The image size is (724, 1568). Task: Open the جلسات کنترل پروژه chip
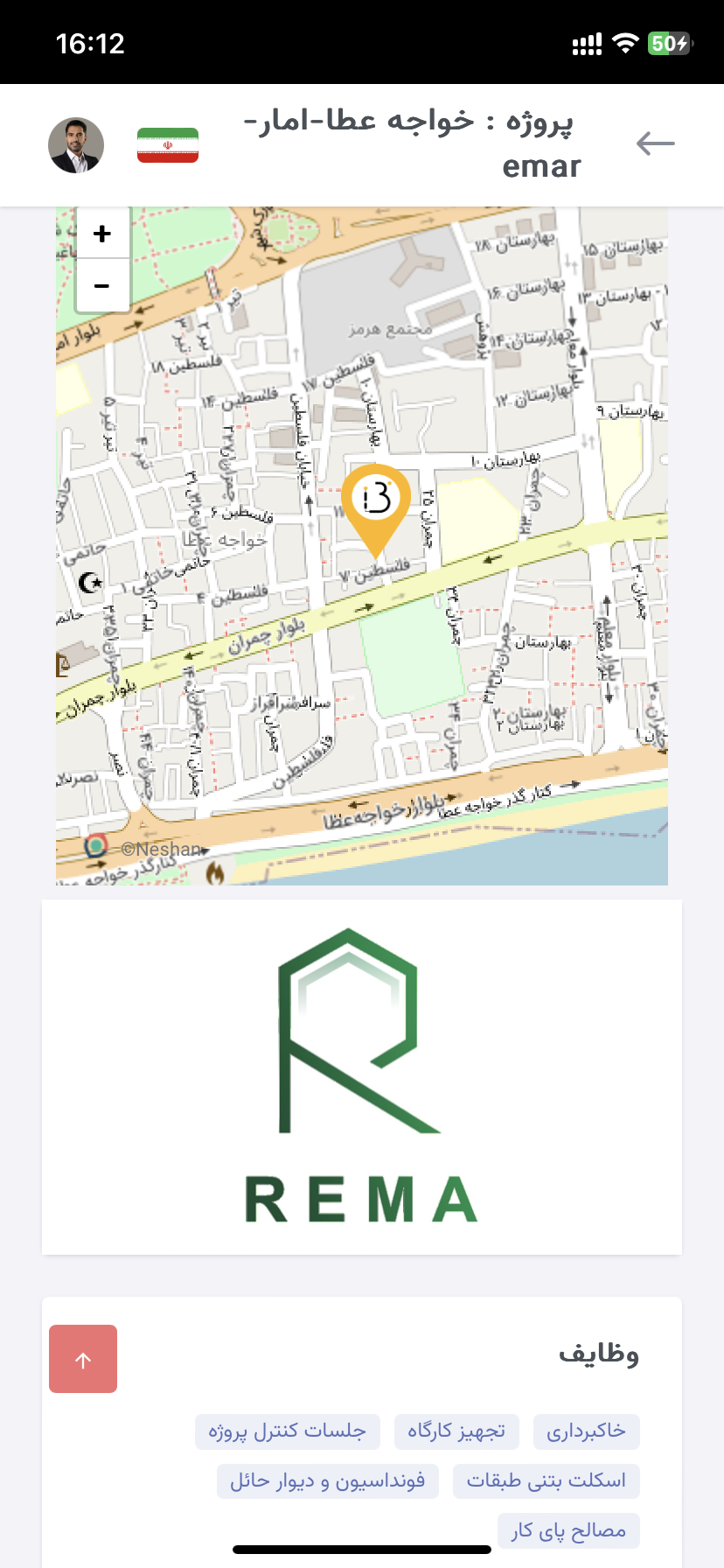(287, 1431)
